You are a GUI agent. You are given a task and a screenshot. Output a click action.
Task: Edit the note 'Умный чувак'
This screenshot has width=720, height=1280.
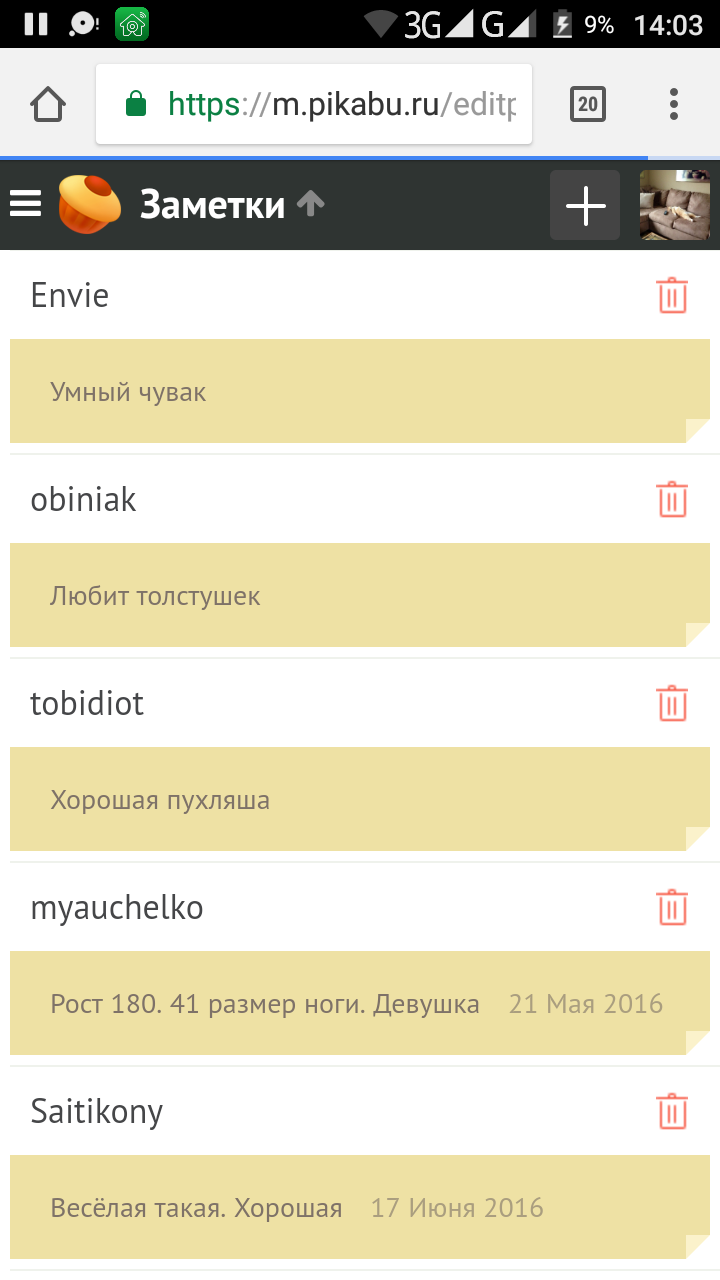pyautogui.click(x=360, y=391)
